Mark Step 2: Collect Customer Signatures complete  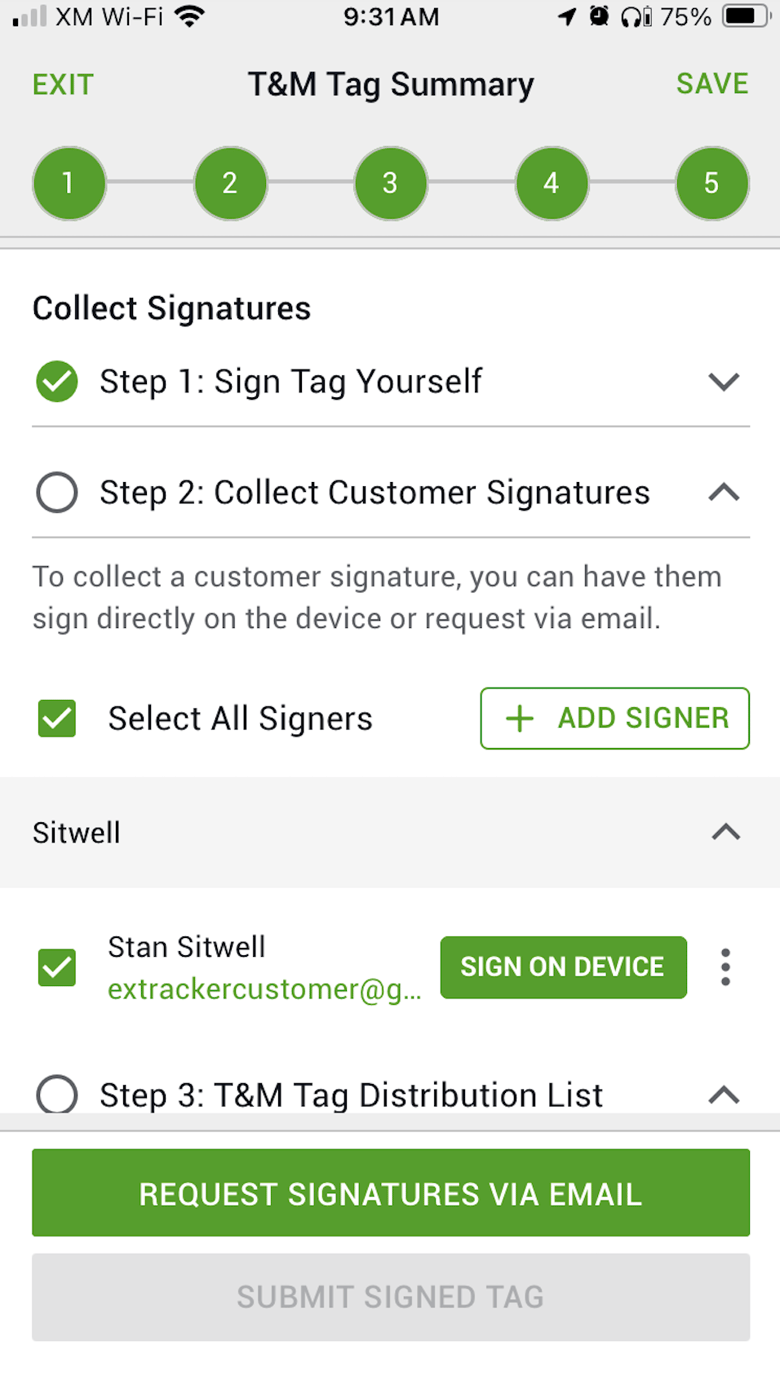coord(57,492)
